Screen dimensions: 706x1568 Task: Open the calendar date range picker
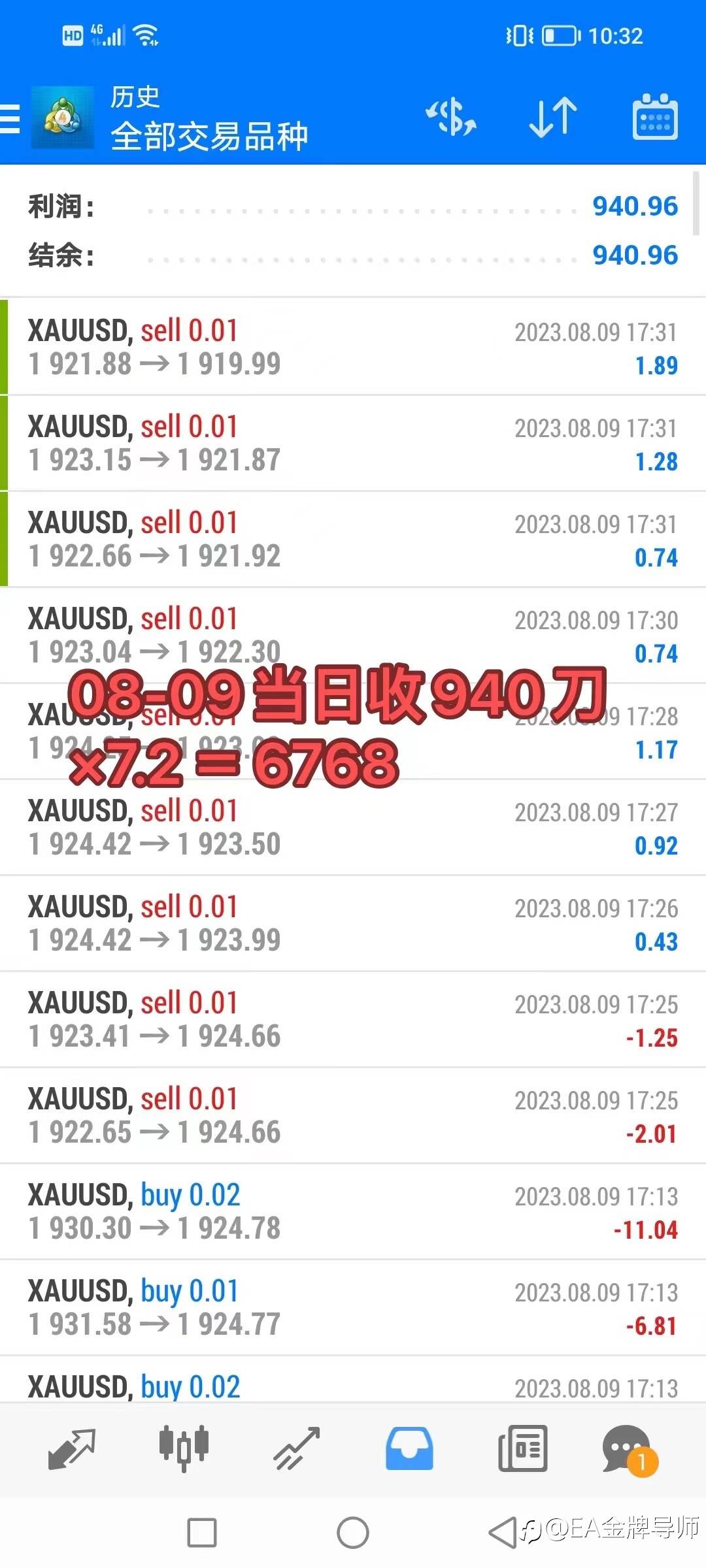coord(655,118)
